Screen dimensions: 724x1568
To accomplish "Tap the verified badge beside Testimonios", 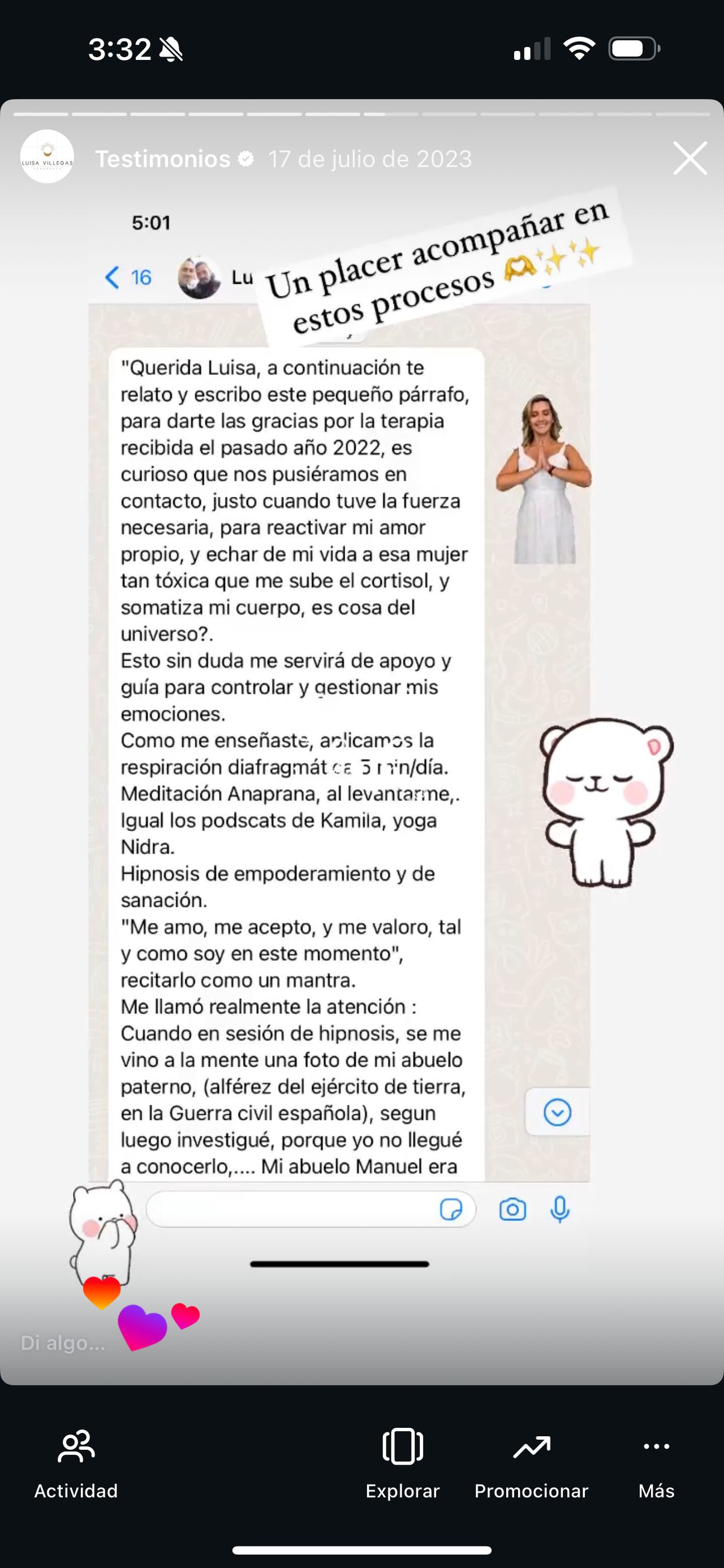I will point(246,159).
